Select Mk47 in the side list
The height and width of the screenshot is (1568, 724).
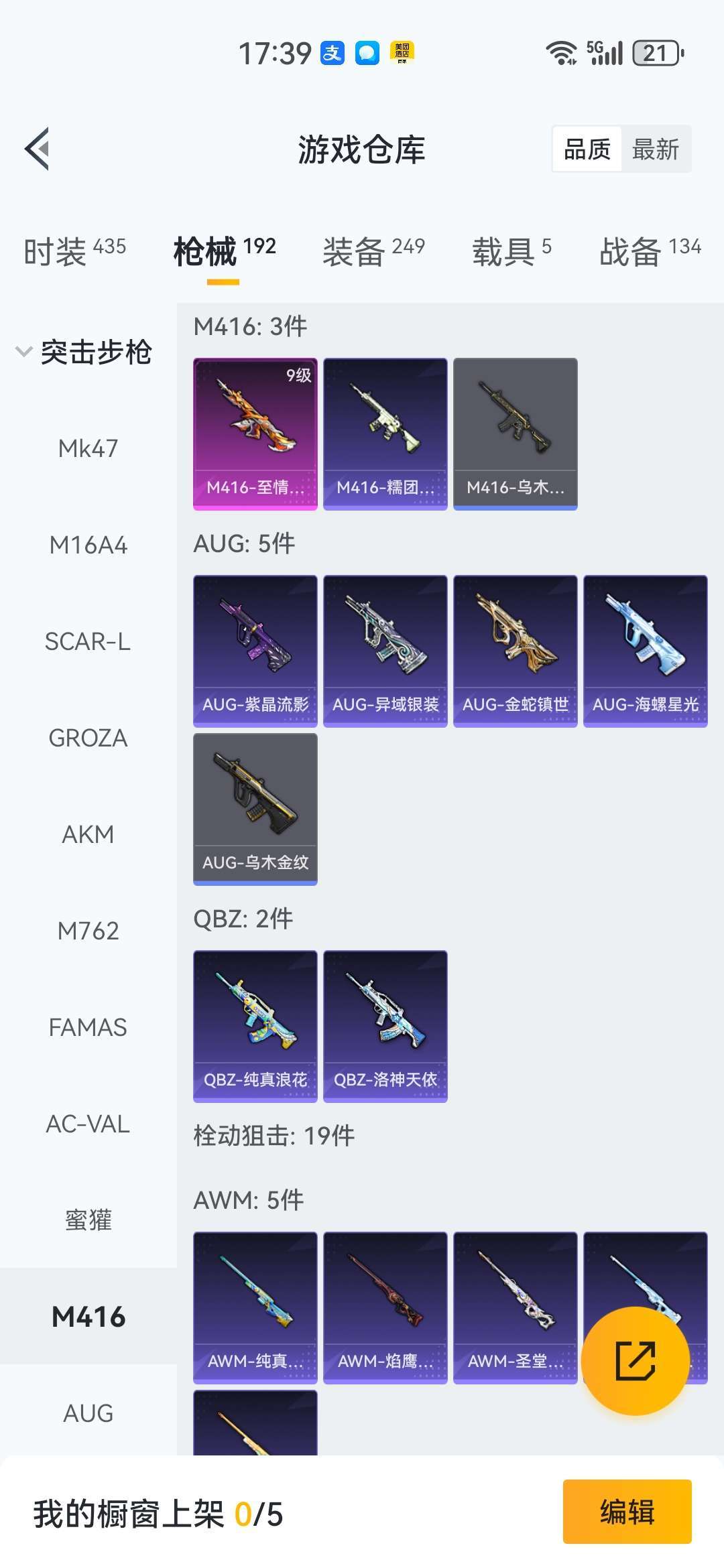[88, 448]
